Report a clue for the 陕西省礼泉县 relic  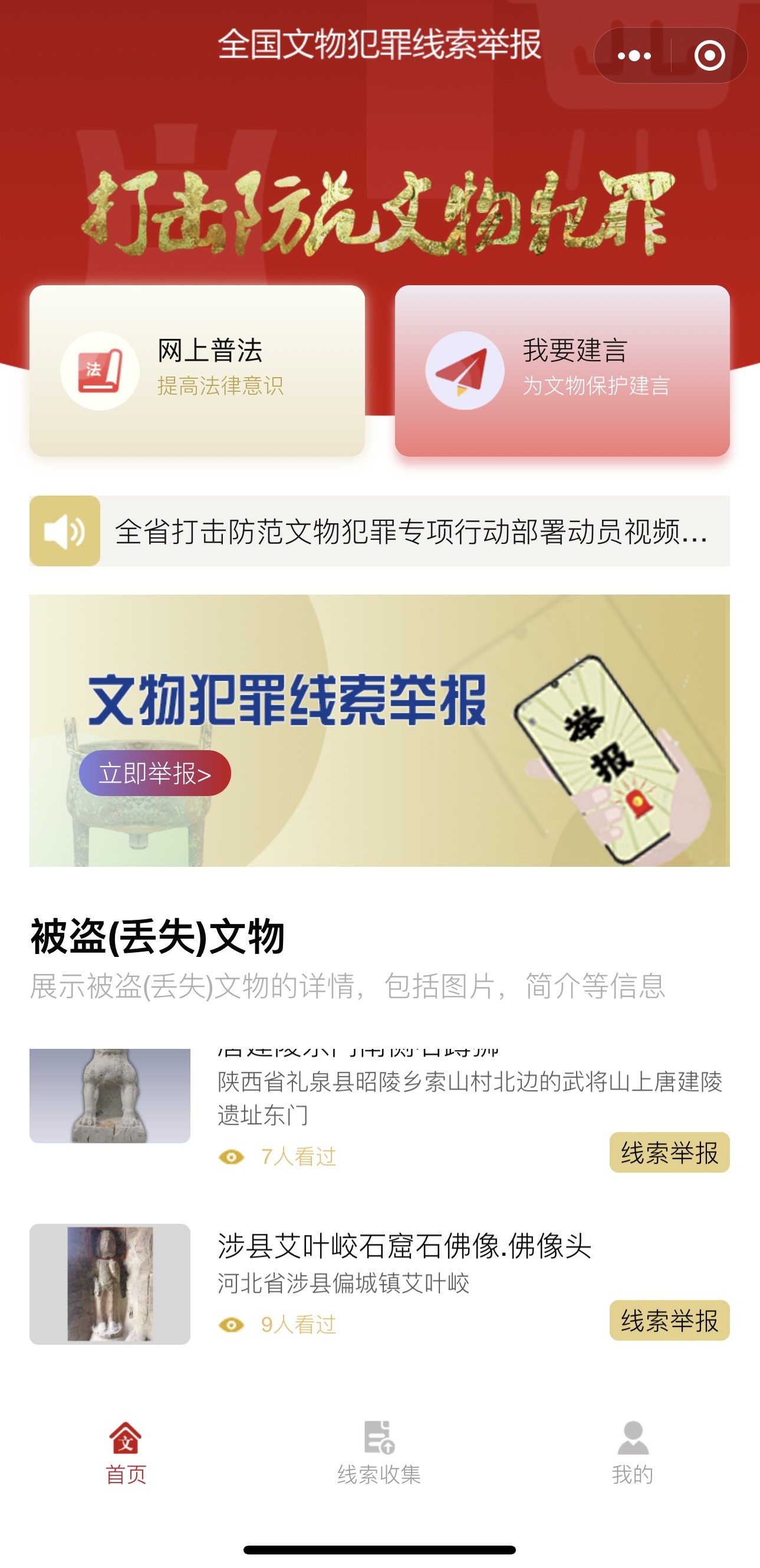(669, 1152)
